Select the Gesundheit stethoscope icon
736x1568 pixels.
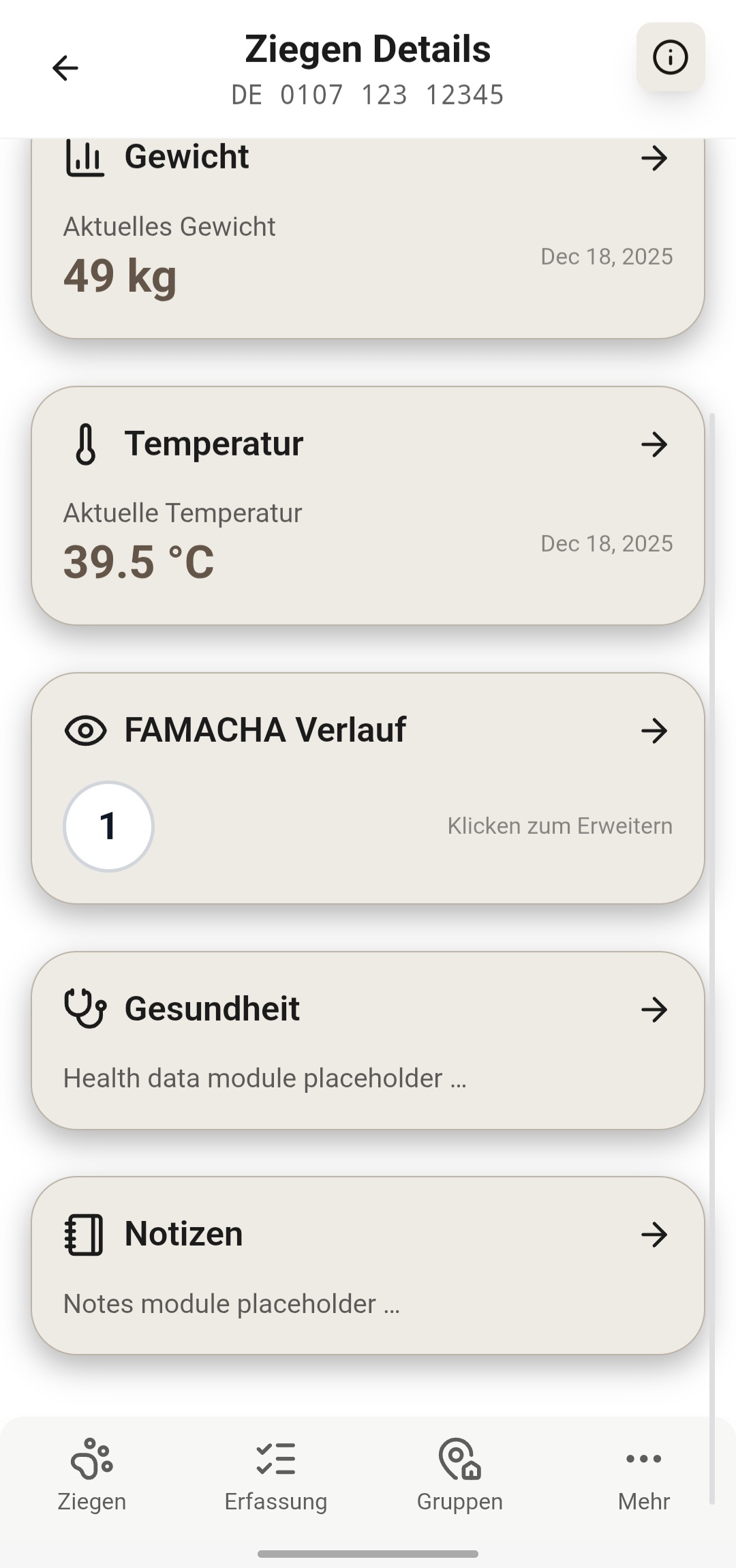click(86, 1009)
